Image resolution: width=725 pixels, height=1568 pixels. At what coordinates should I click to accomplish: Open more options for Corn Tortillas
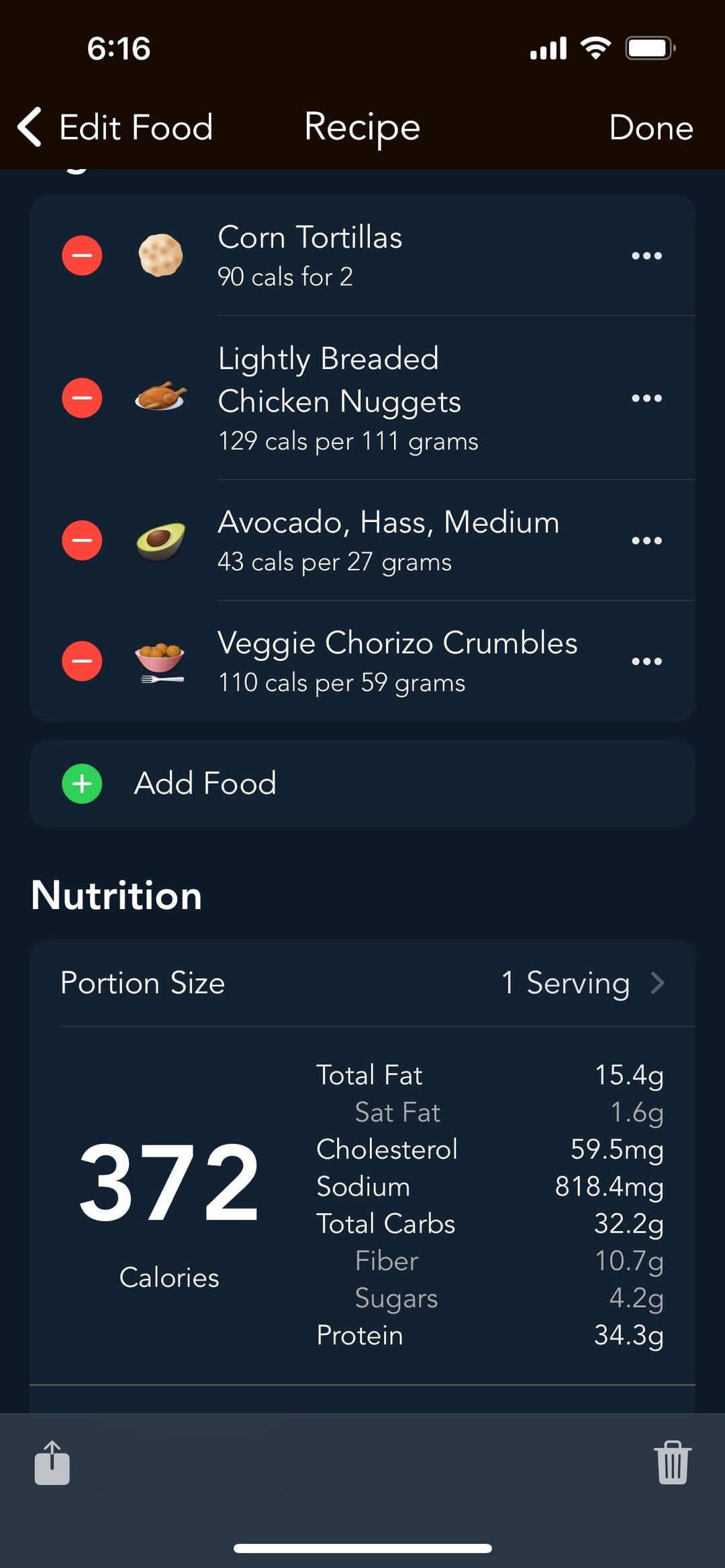pos(646,256)
